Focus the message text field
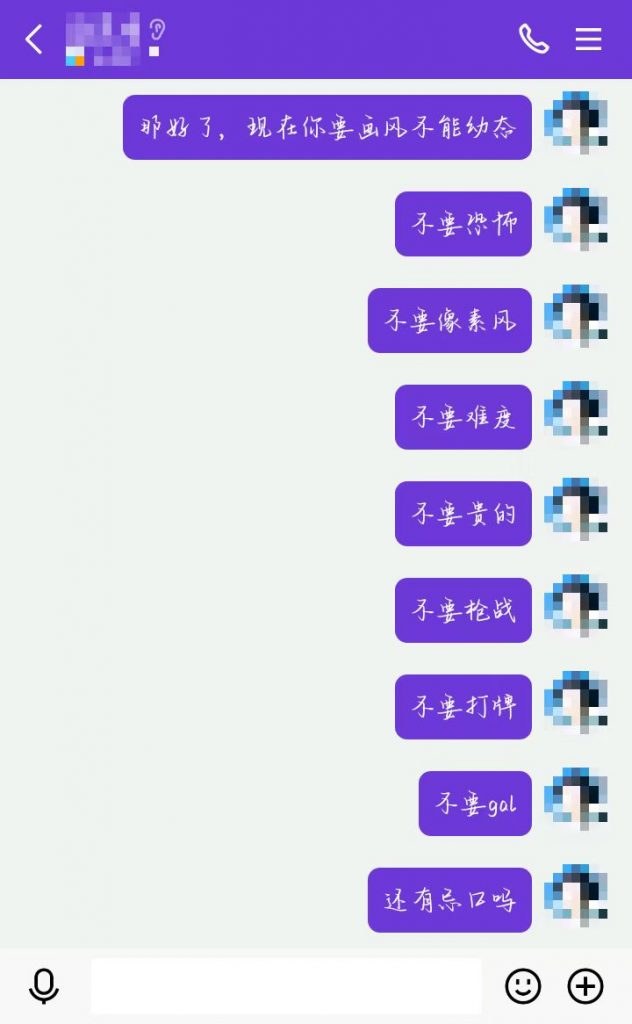Screen dimensions: 632x1024 pyautogui.click(x=286, y=987)
